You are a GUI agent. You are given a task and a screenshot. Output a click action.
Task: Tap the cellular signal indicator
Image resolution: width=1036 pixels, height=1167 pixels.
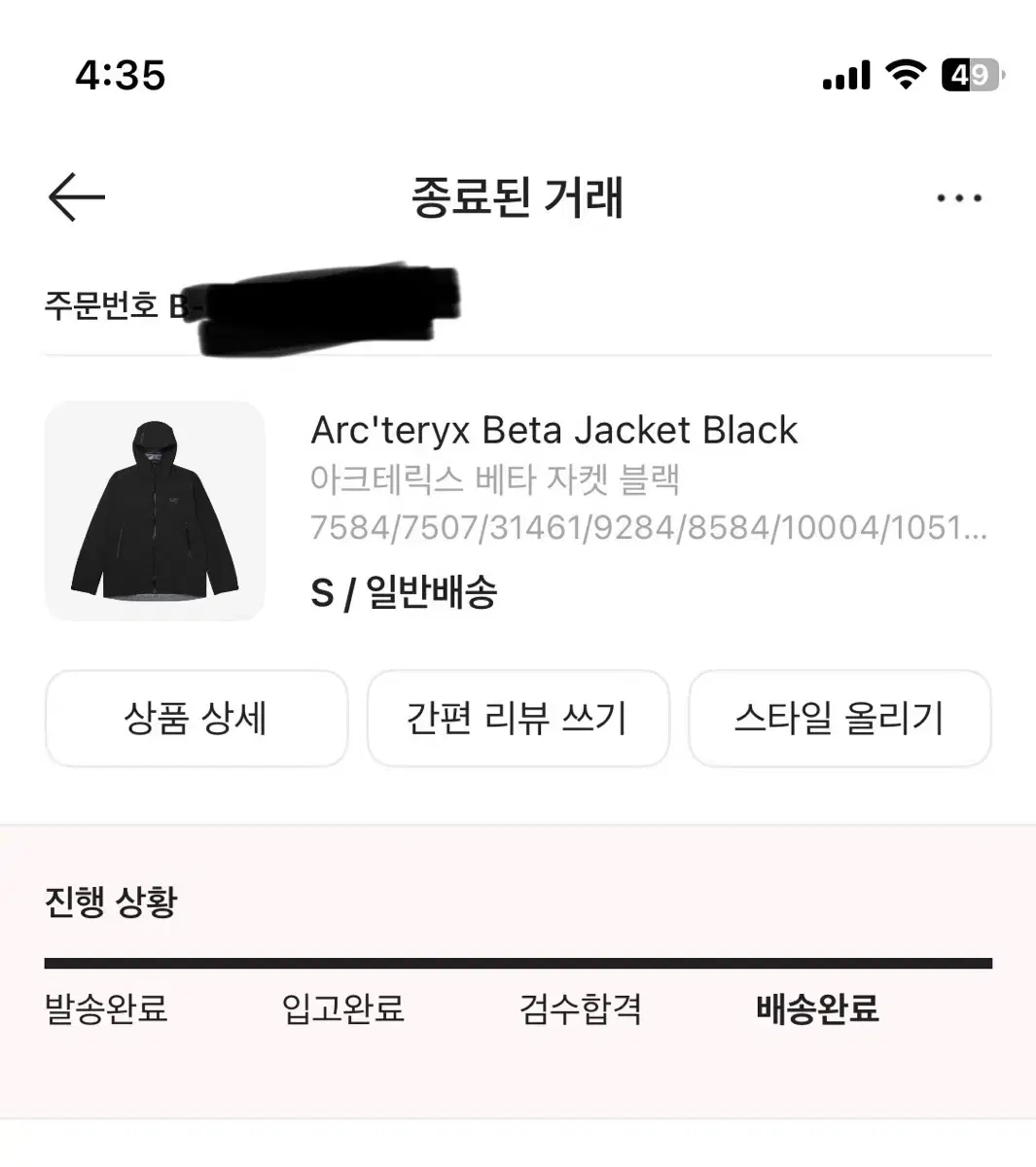pyautogui.click(x=845, y=76)
